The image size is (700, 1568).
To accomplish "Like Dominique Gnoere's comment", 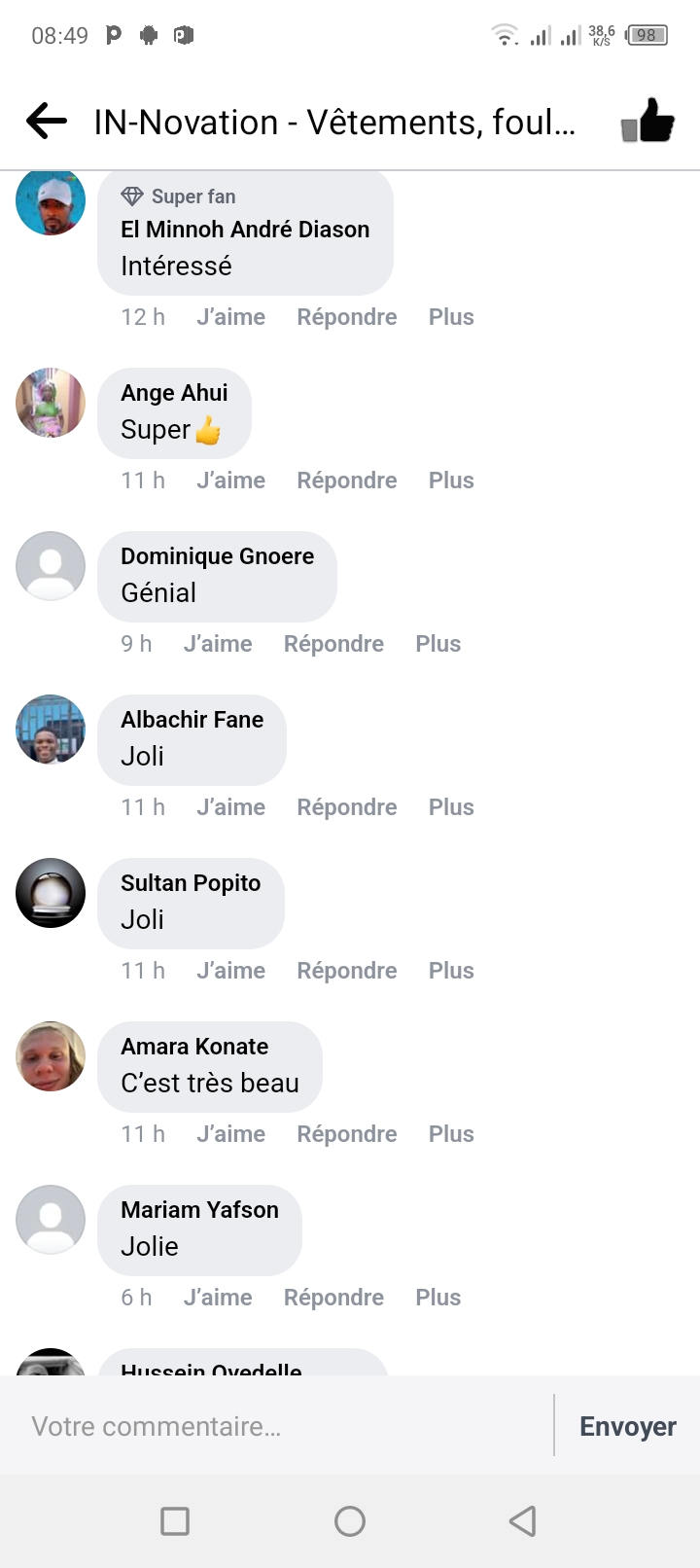I will (x=218, y=644).
